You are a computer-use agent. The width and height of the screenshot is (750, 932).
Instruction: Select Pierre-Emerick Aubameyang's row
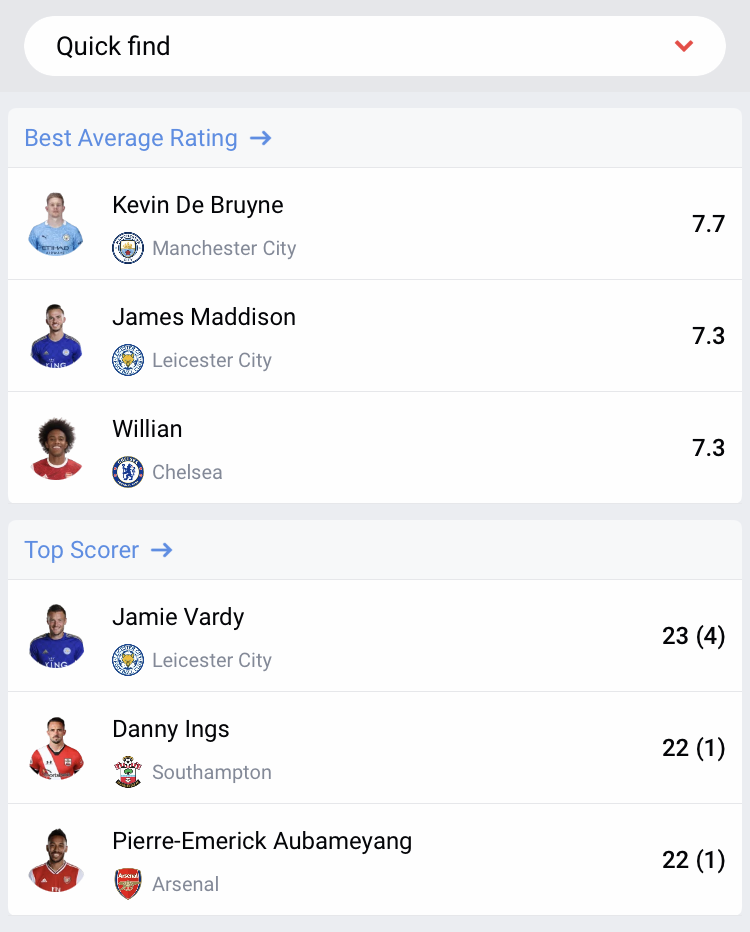(x=374, y=860)
